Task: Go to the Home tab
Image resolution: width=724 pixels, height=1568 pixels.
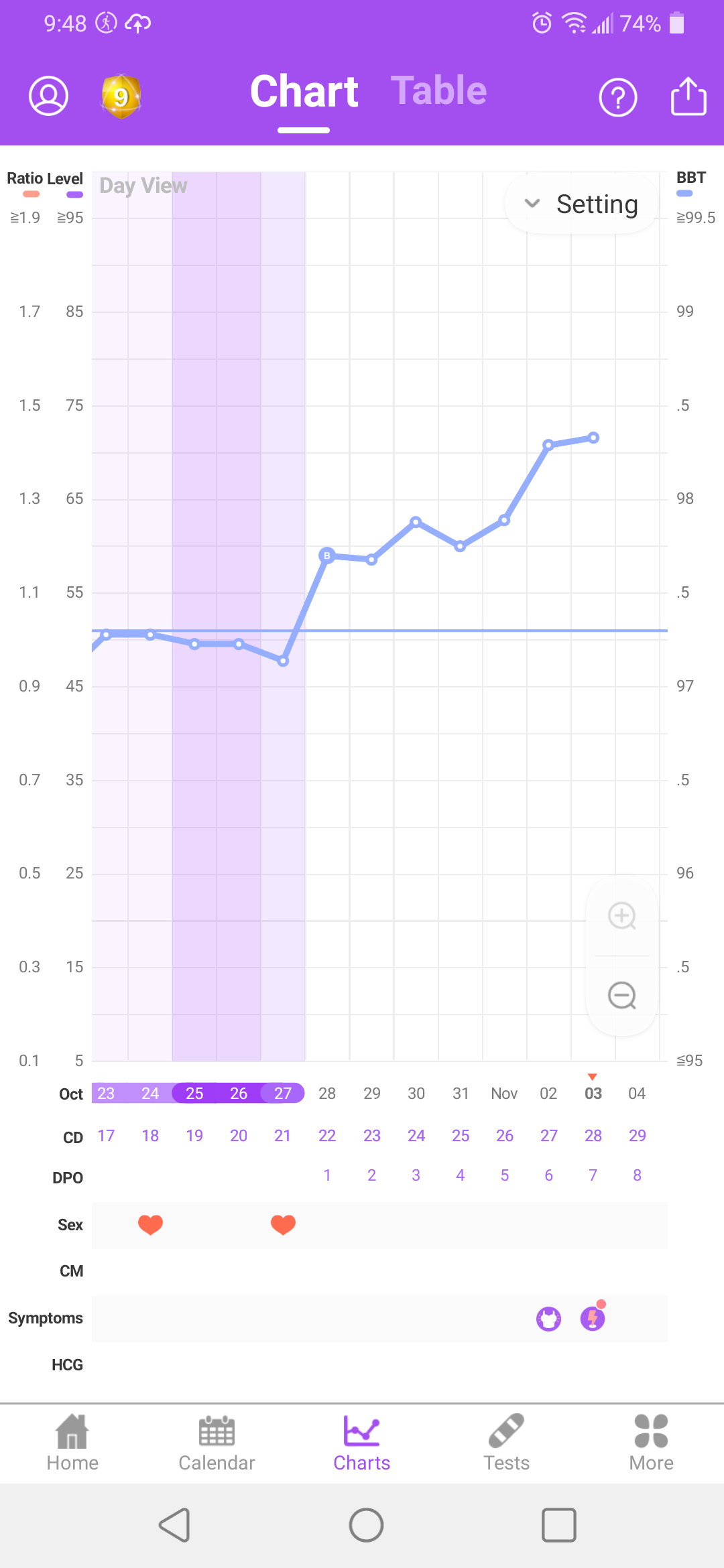Action: point(72,1443)
